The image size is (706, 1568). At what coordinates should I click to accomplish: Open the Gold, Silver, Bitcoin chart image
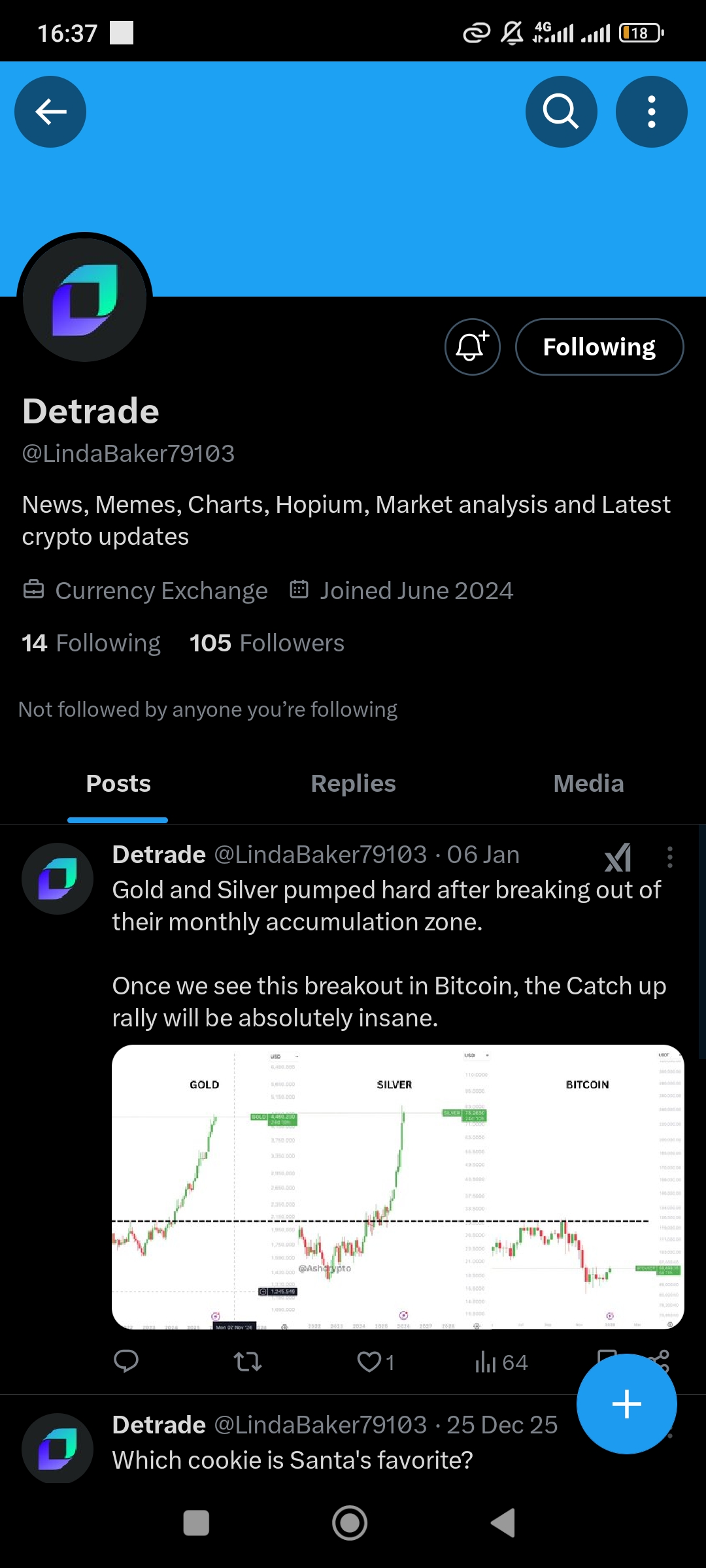397,1186
